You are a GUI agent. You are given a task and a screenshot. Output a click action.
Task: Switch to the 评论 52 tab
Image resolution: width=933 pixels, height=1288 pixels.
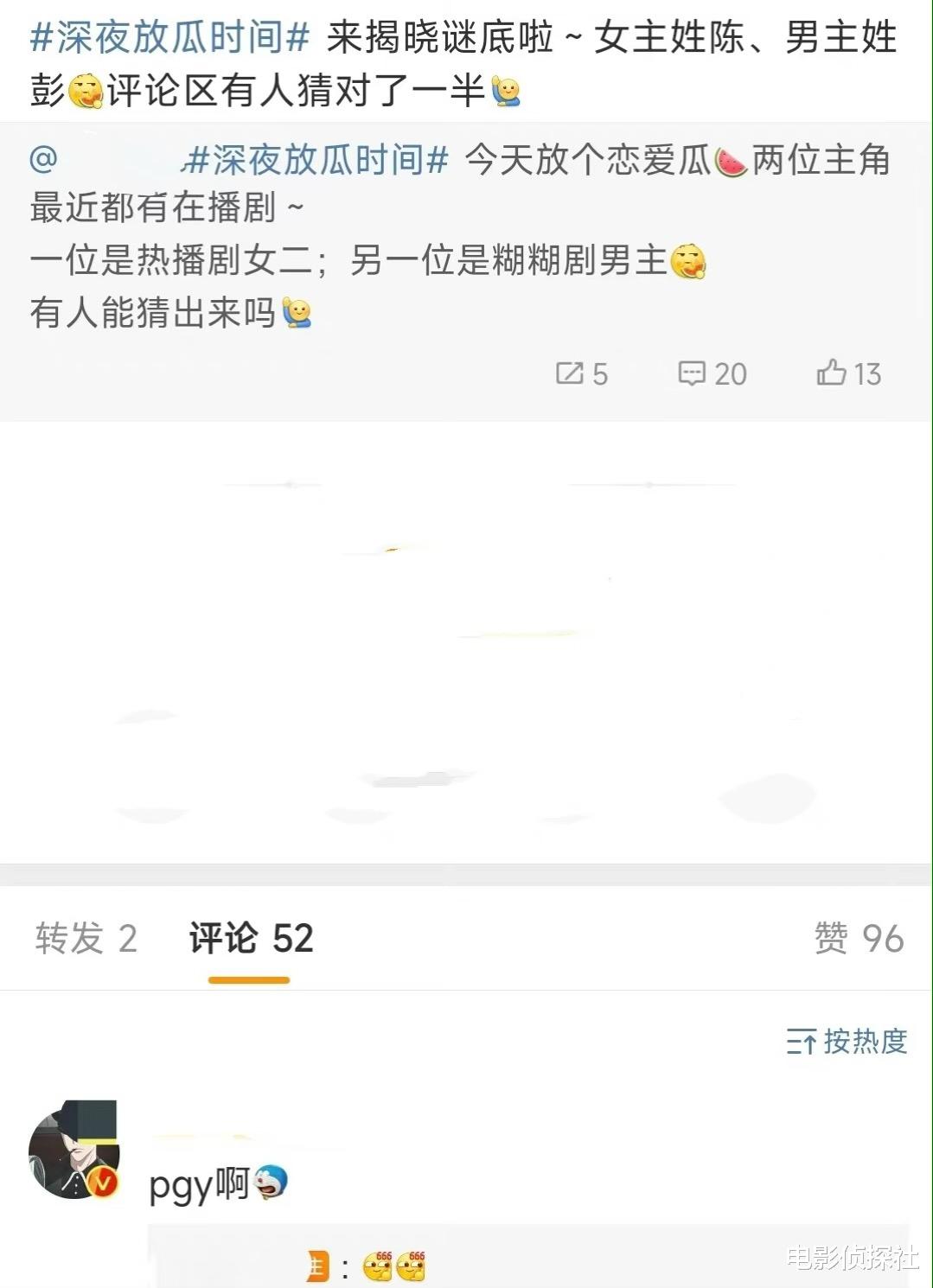pyautogui.click(x=249, y=939)
